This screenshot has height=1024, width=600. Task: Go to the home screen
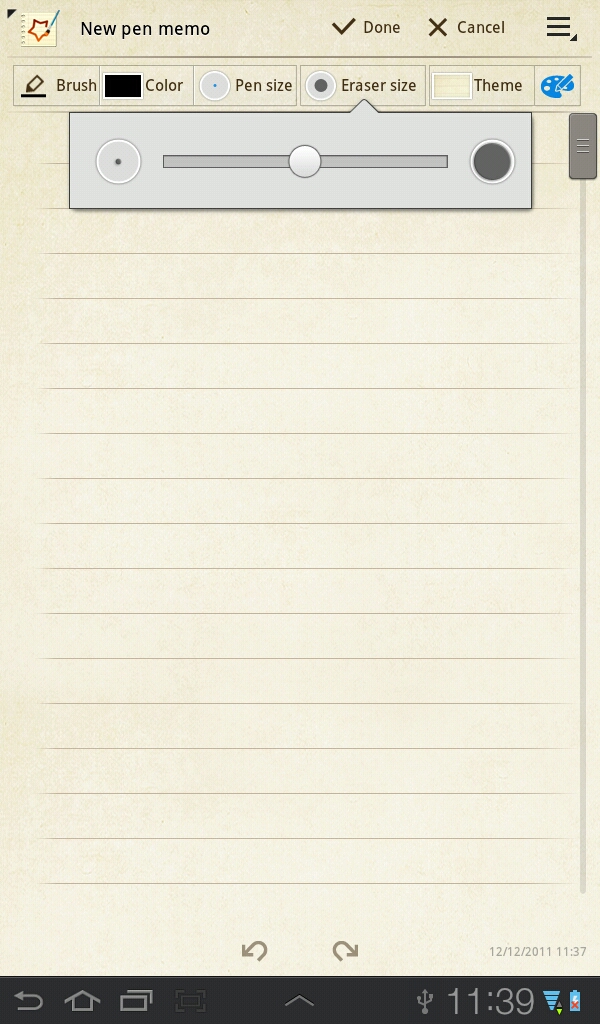coord(82,1000)
